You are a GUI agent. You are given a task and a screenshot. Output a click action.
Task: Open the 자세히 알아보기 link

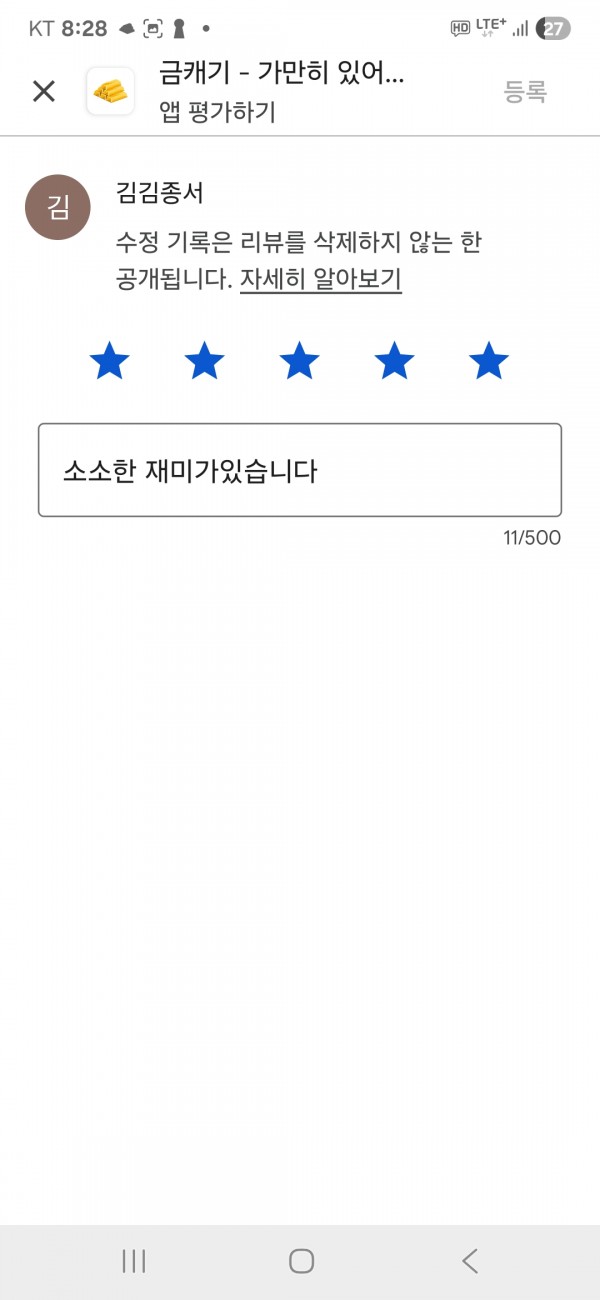coord(321,278)
